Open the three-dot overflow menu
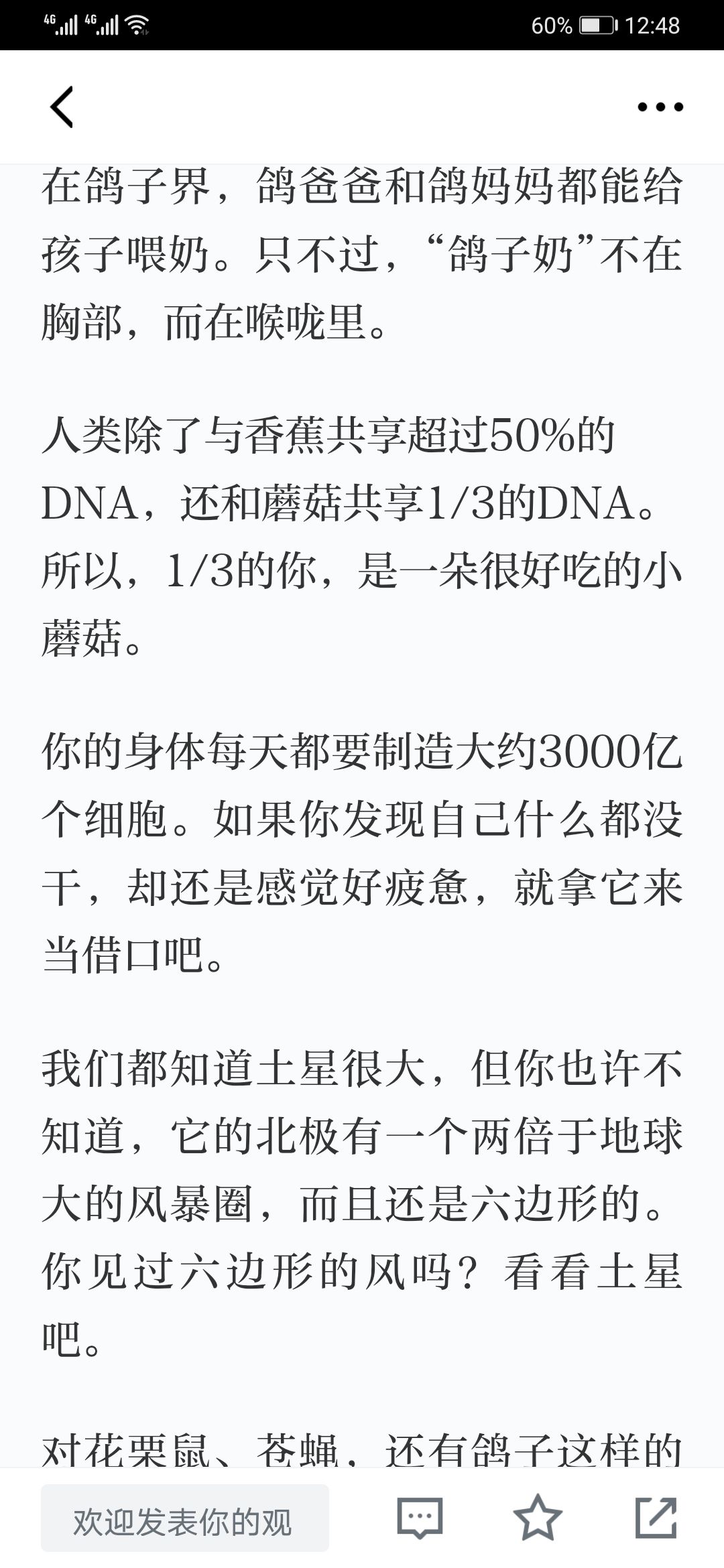The image size is (724, 1568). [x=660, y=107]
